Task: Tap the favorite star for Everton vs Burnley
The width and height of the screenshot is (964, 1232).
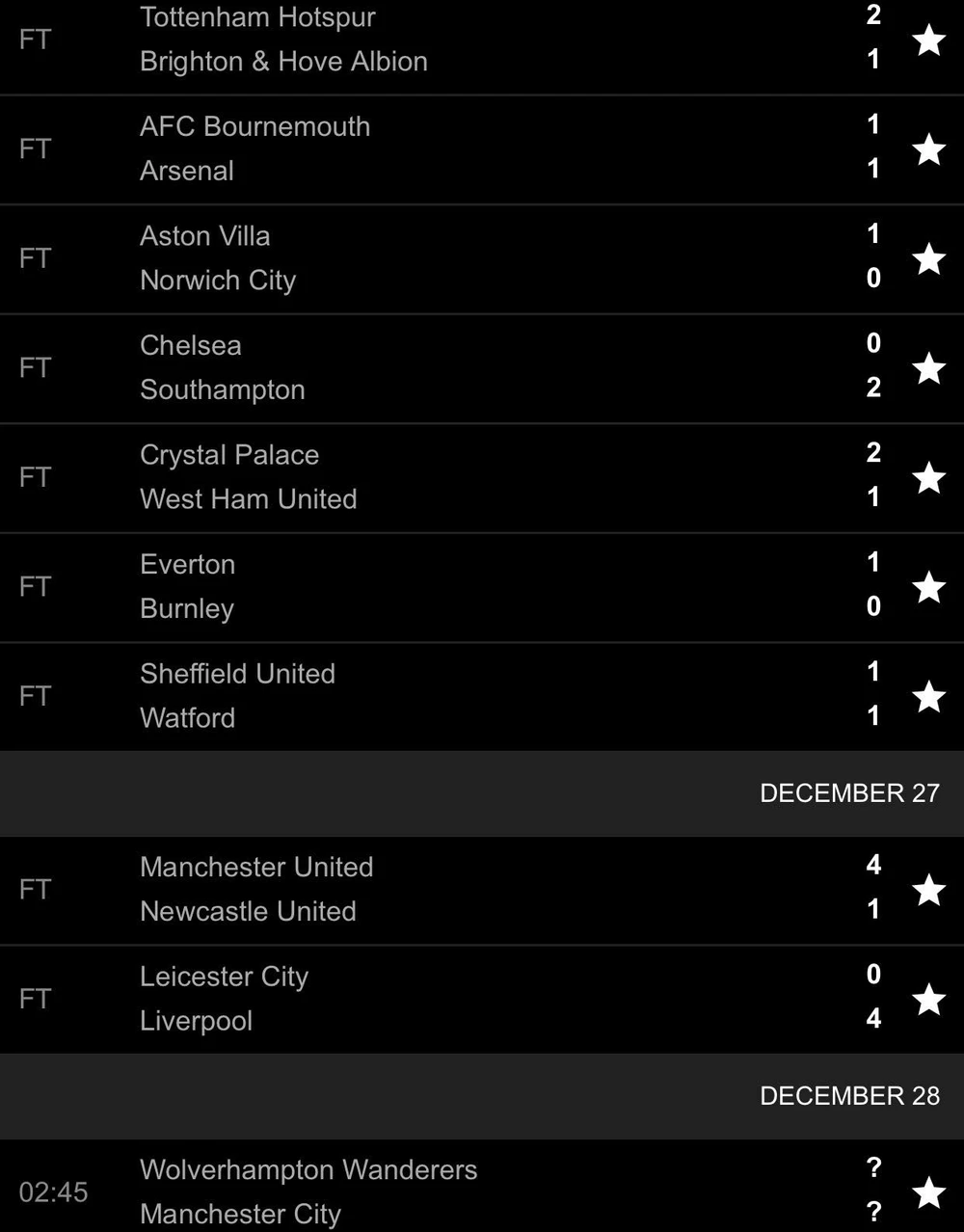Action: pos(928,587)
